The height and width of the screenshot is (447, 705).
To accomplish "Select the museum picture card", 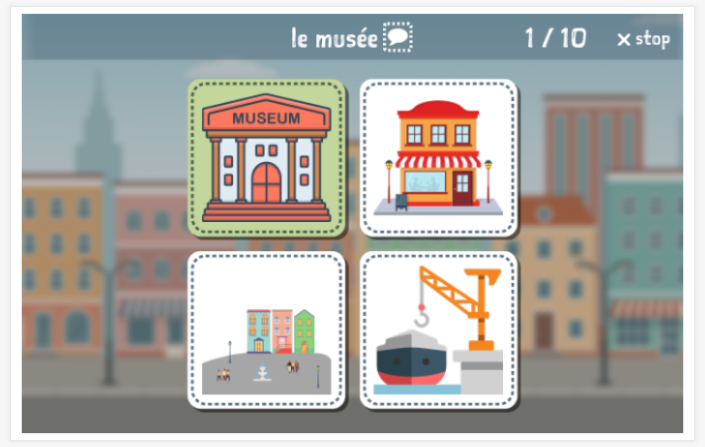I will coord(266,158).
